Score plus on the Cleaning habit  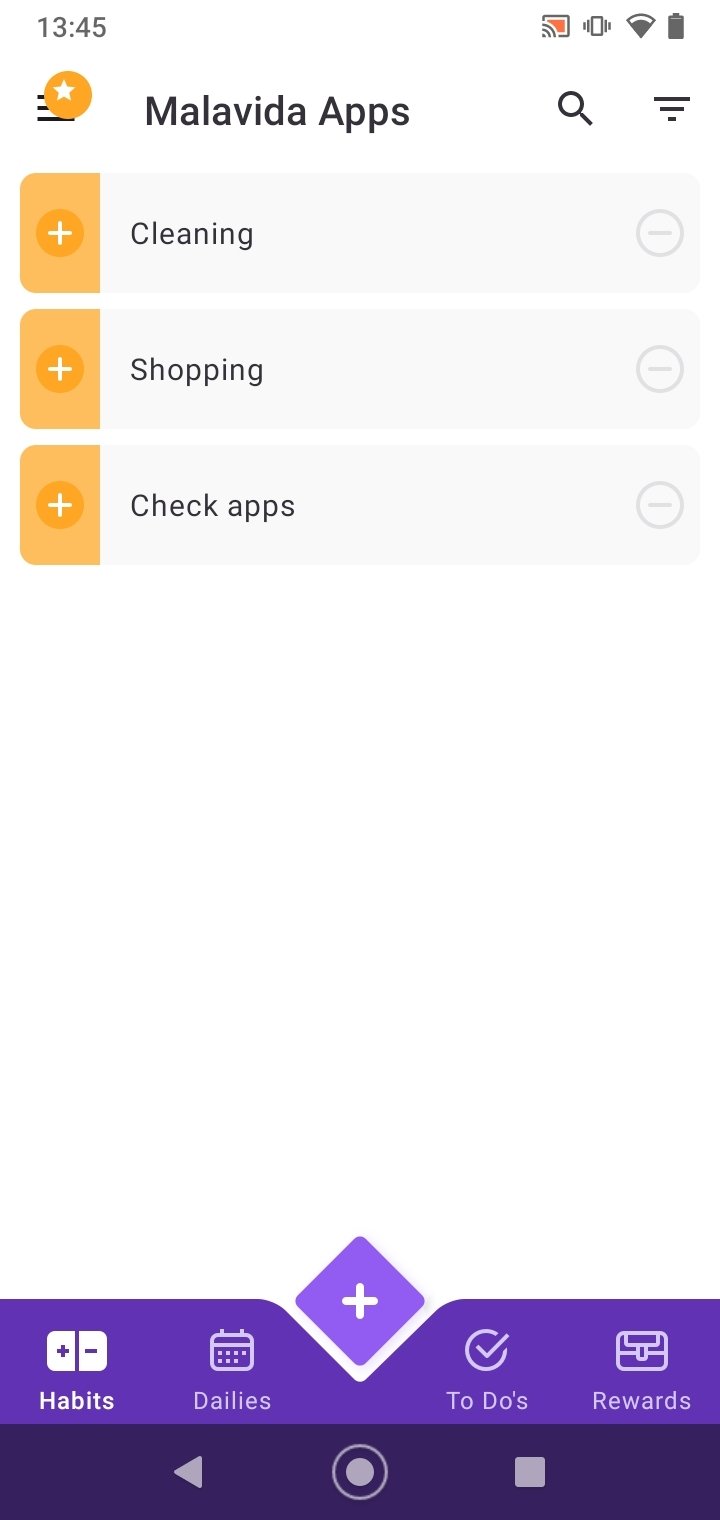pos(60,233)
